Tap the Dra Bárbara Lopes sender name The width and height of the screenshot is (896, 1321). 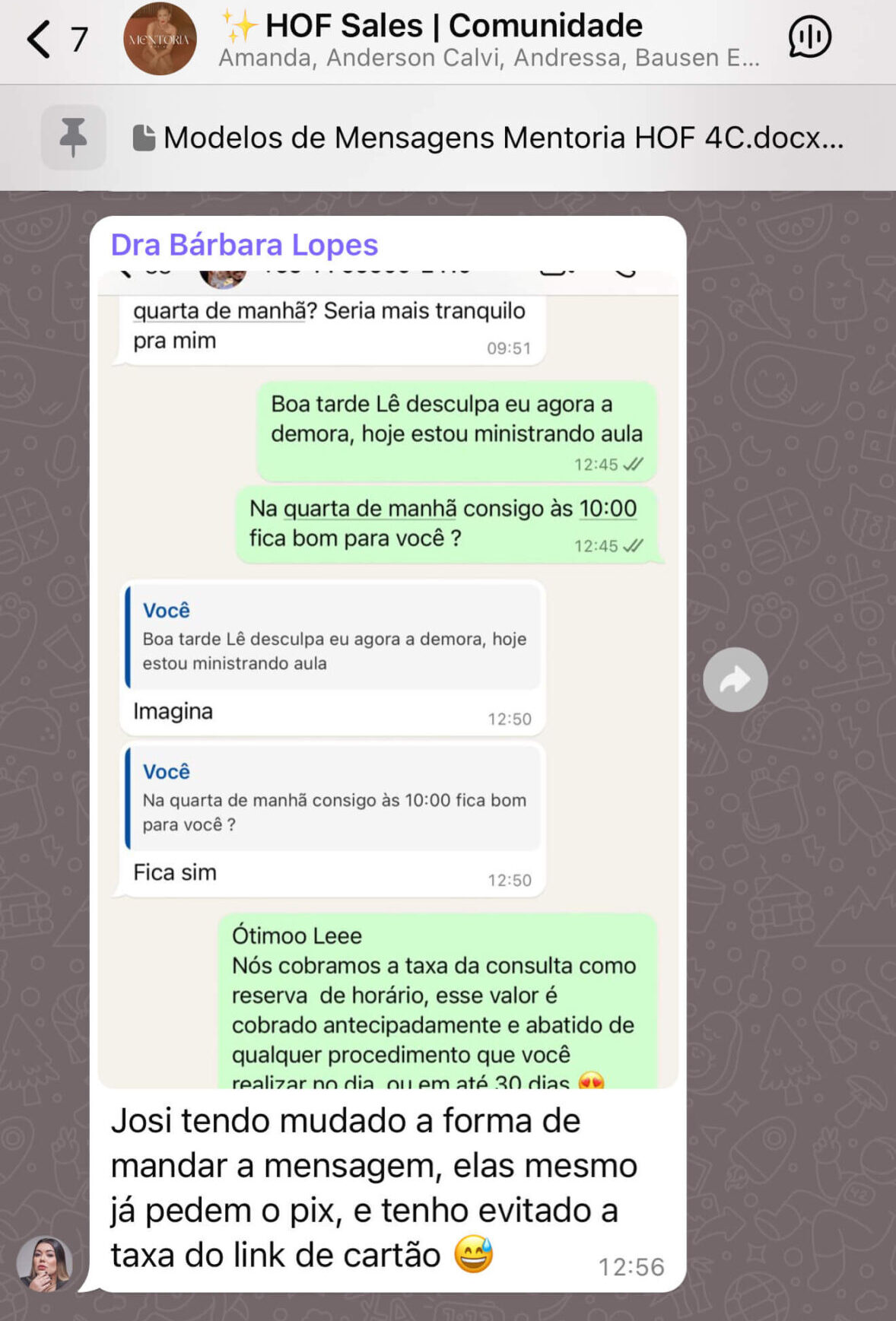tap(244, 245)
